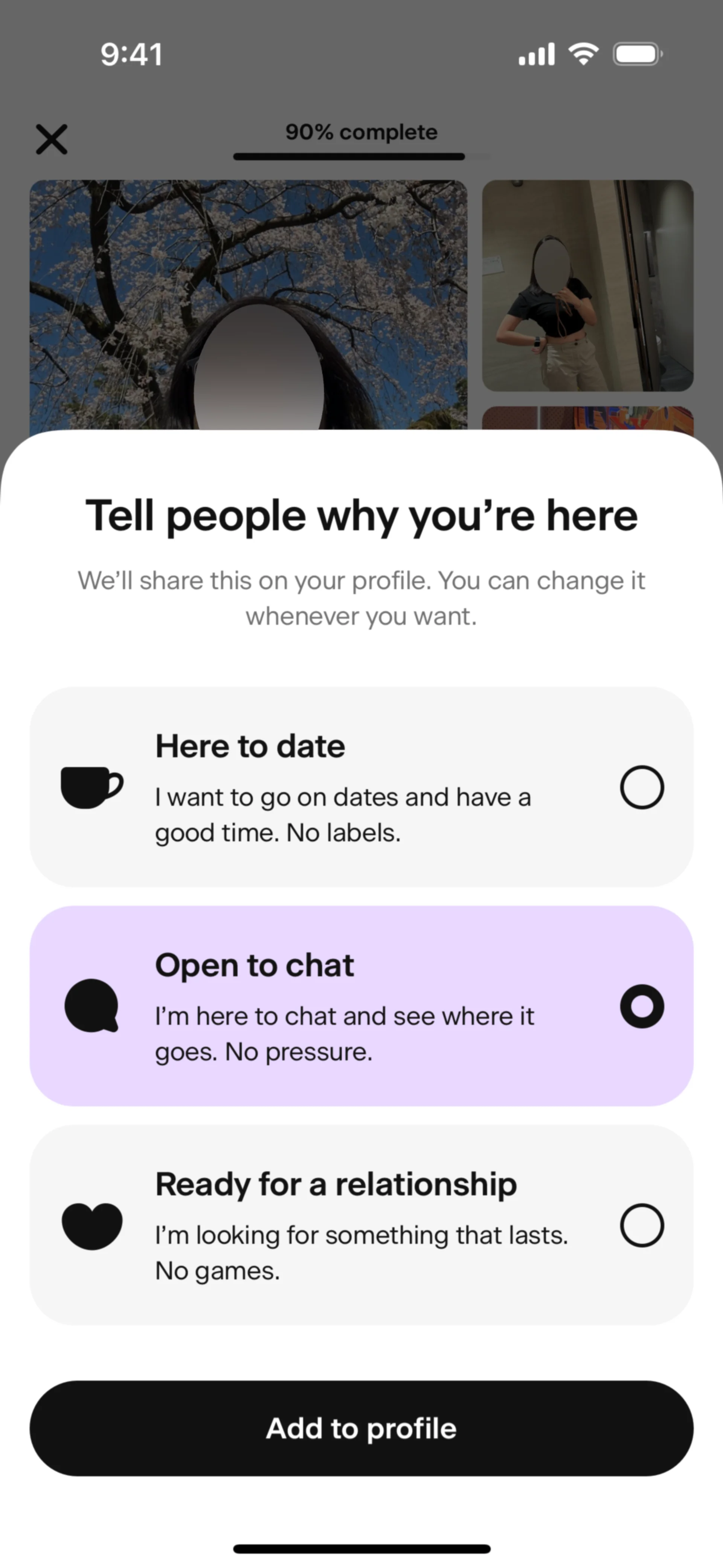The image size is (723, 1568).
Task: Close the profile setup with X
Action: click(x=52, y=139)
